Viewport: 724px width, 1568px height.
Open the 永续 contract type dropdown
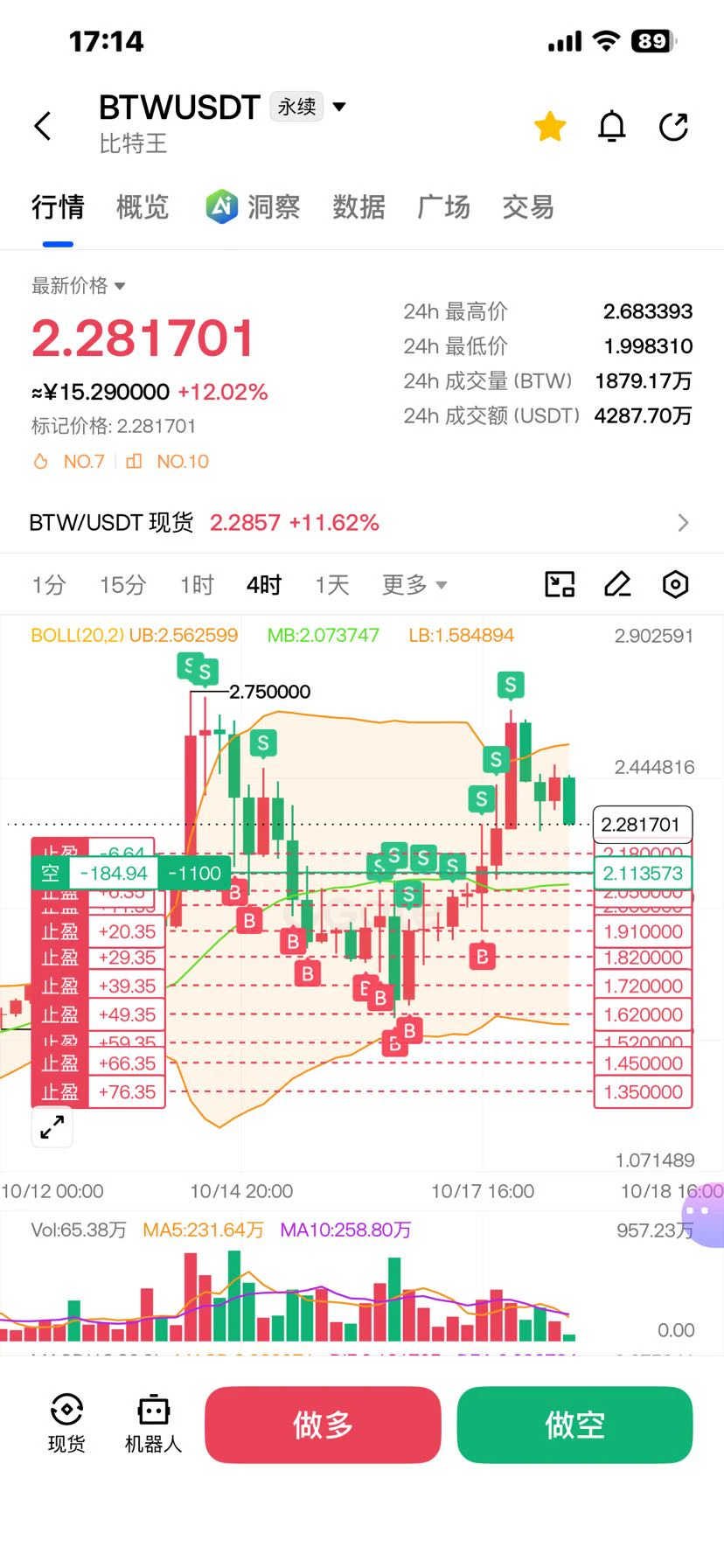click(x=309, y=107)
